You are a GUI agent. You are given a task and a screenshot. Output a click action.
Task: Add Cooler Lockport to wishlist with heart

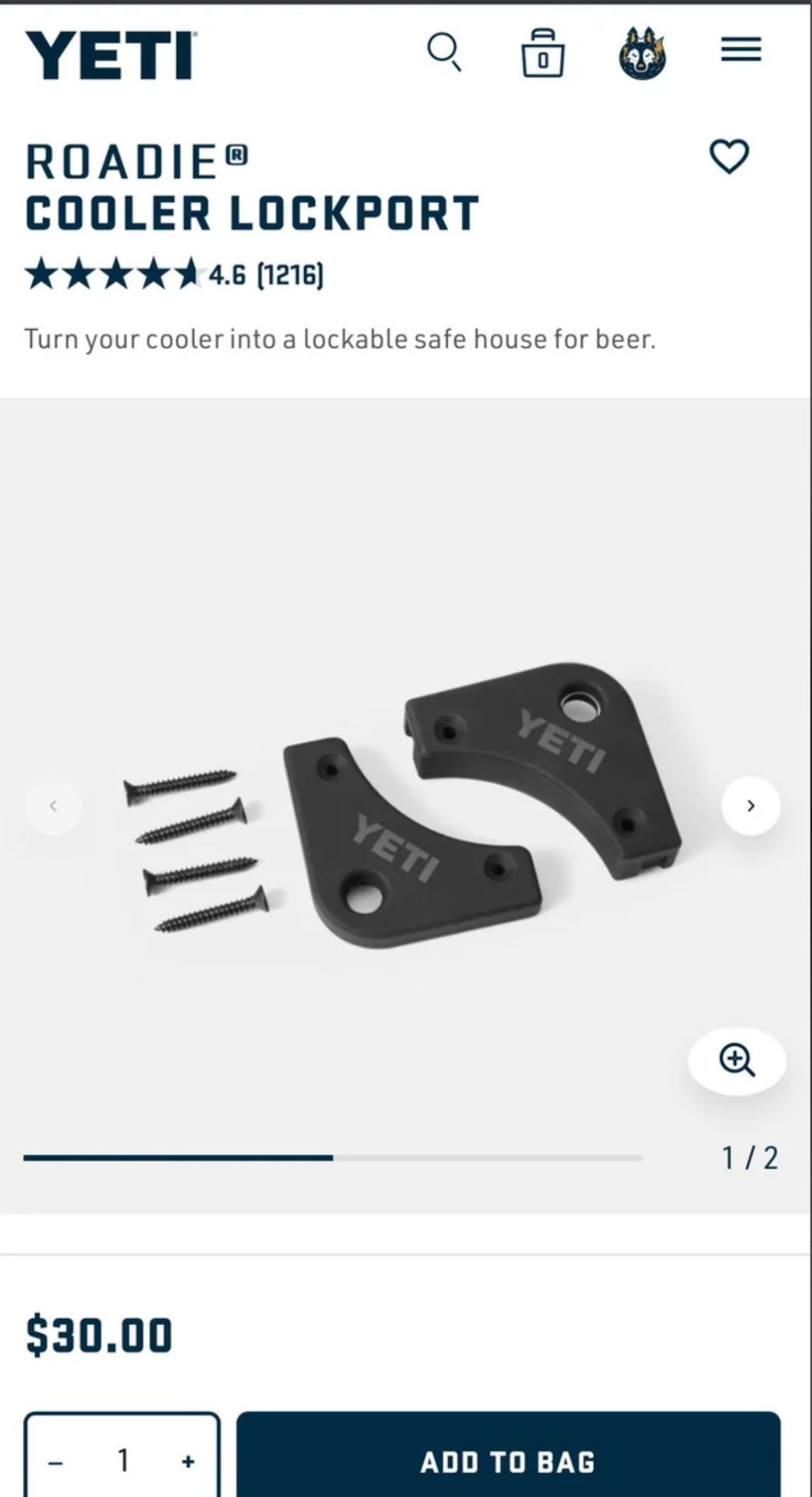729,157
